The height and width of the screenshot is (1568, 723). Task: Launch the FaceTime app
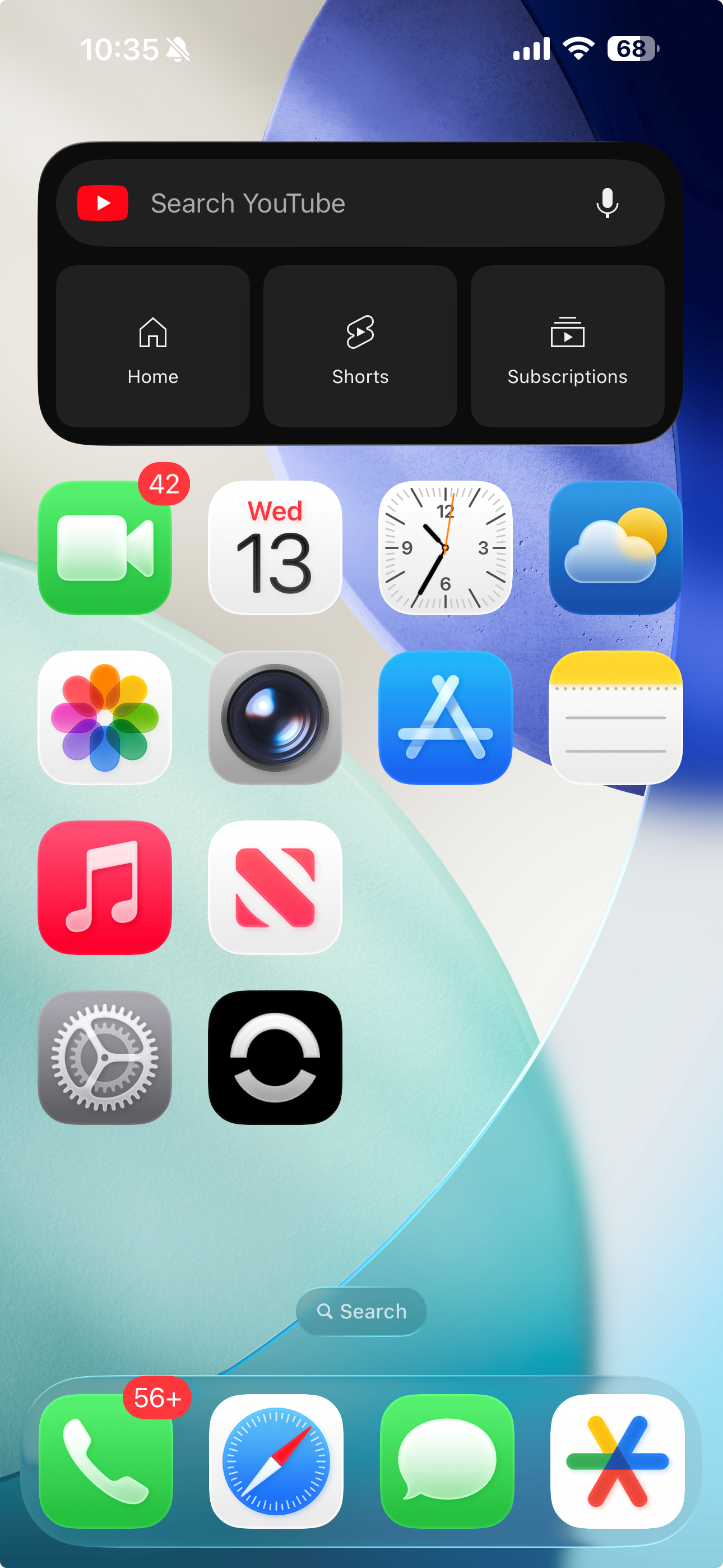(x=105, y=548)
